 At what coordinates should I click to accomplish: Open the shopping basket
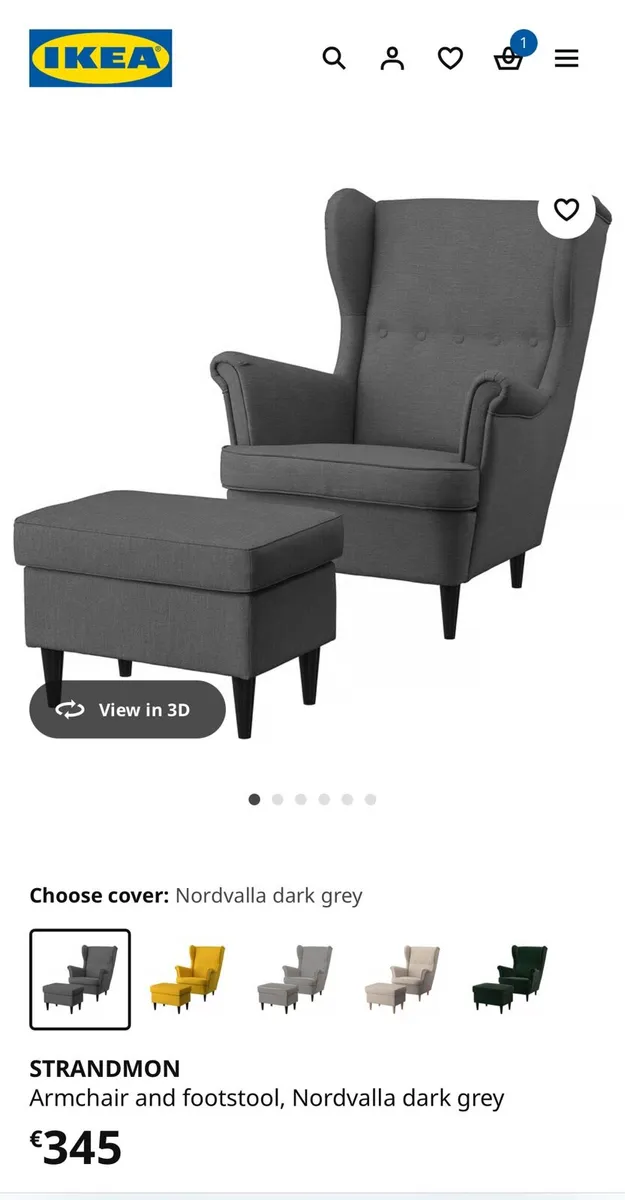pyautogui.click(x=508, y=58)
